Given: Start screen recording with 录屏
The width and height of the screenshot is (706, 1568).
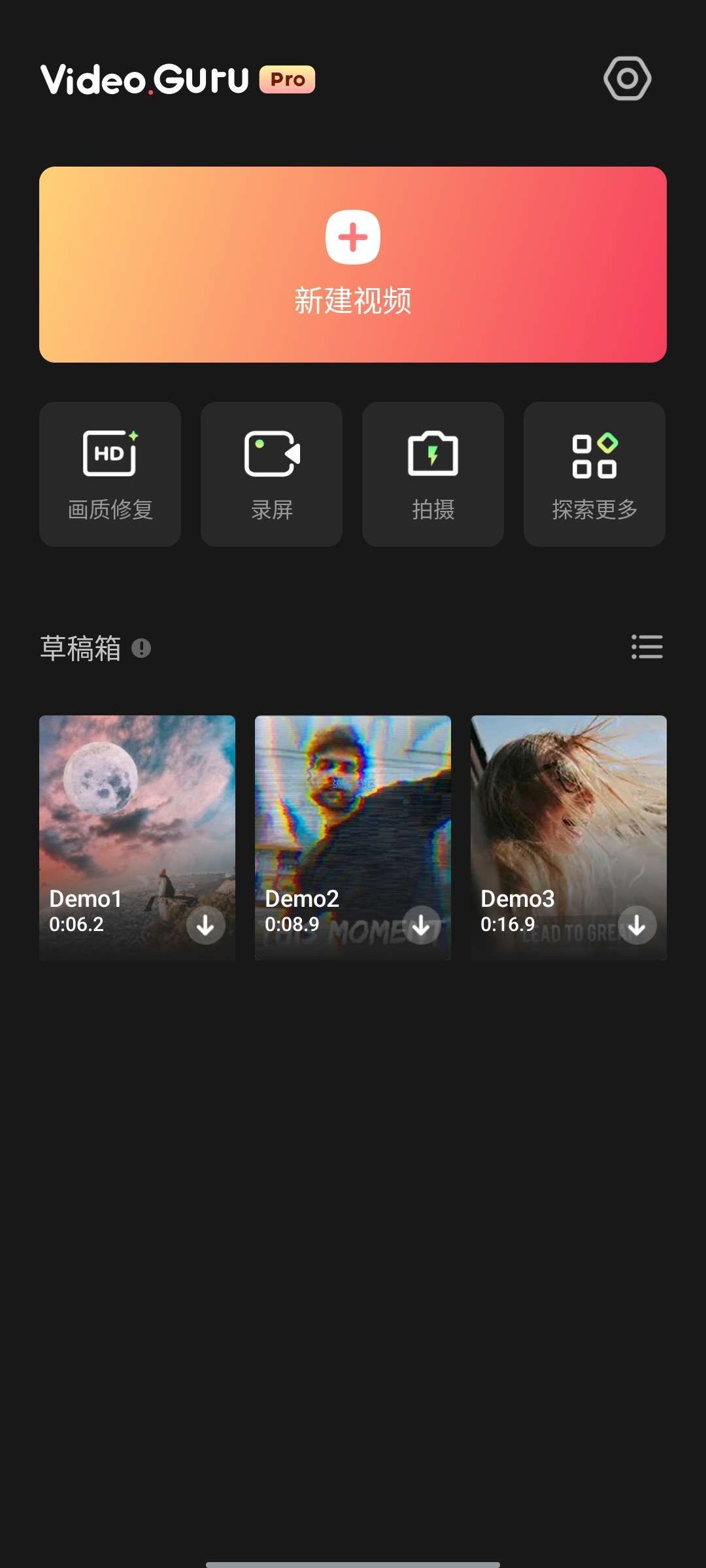Looking at the screenshot, I should (x=271, y=474).
